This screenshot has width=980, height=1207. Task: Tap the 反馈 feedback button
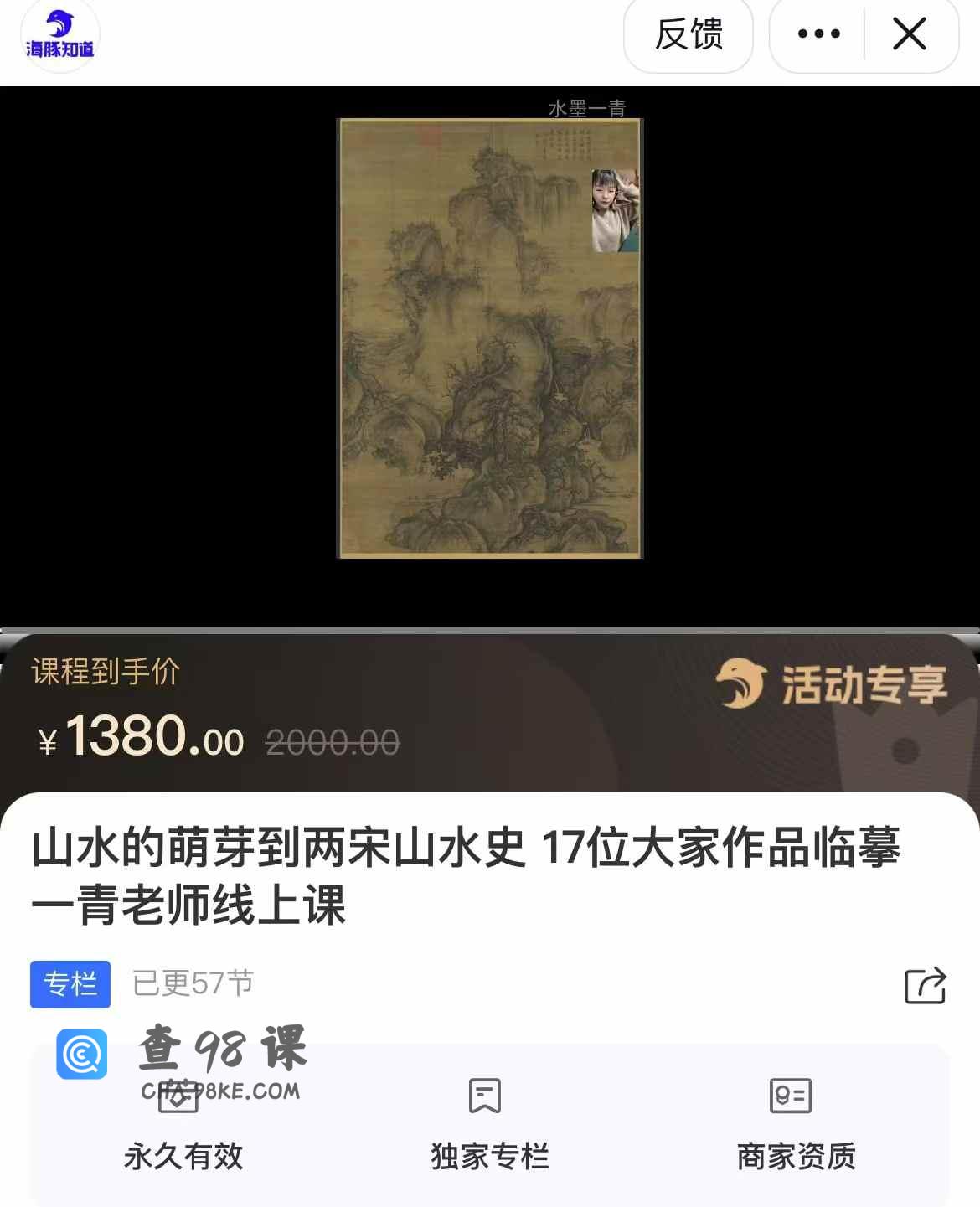click(x=689, y=34)
